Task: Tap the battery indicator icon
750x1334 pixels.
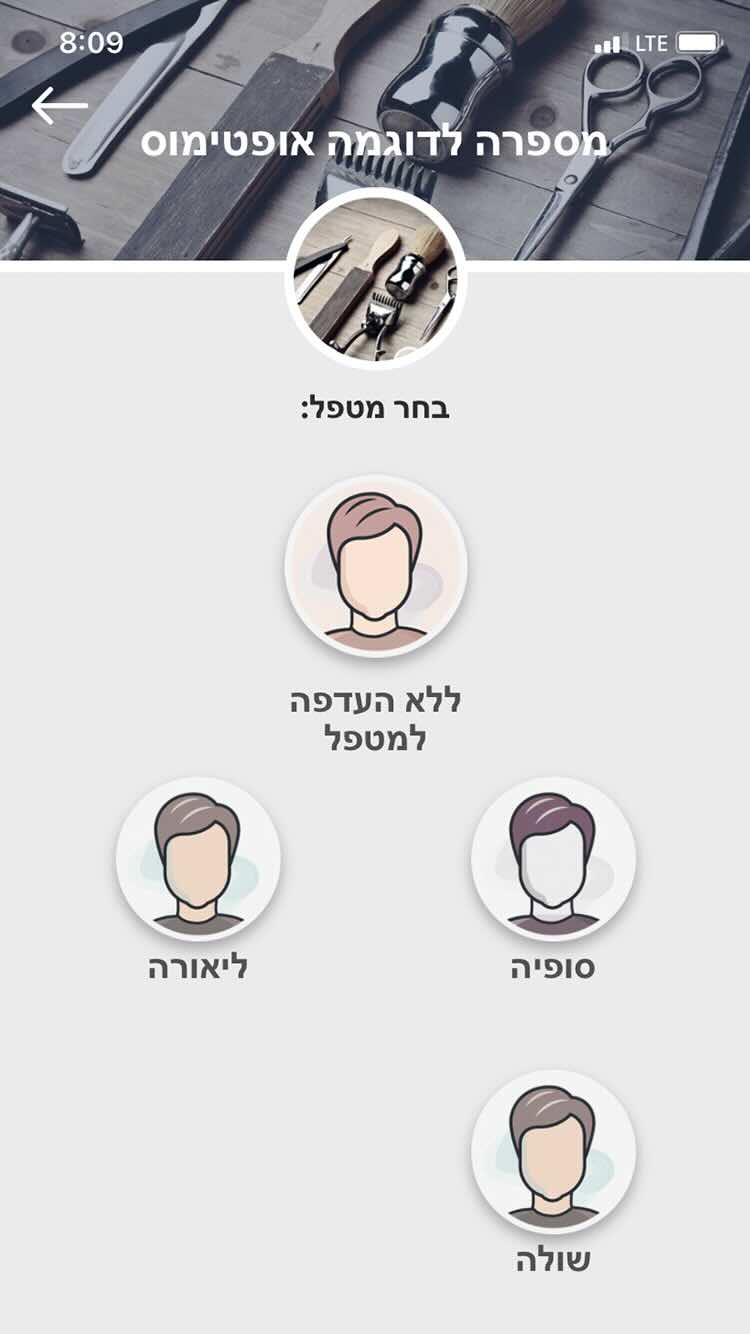Action: [x=700, y=44]
